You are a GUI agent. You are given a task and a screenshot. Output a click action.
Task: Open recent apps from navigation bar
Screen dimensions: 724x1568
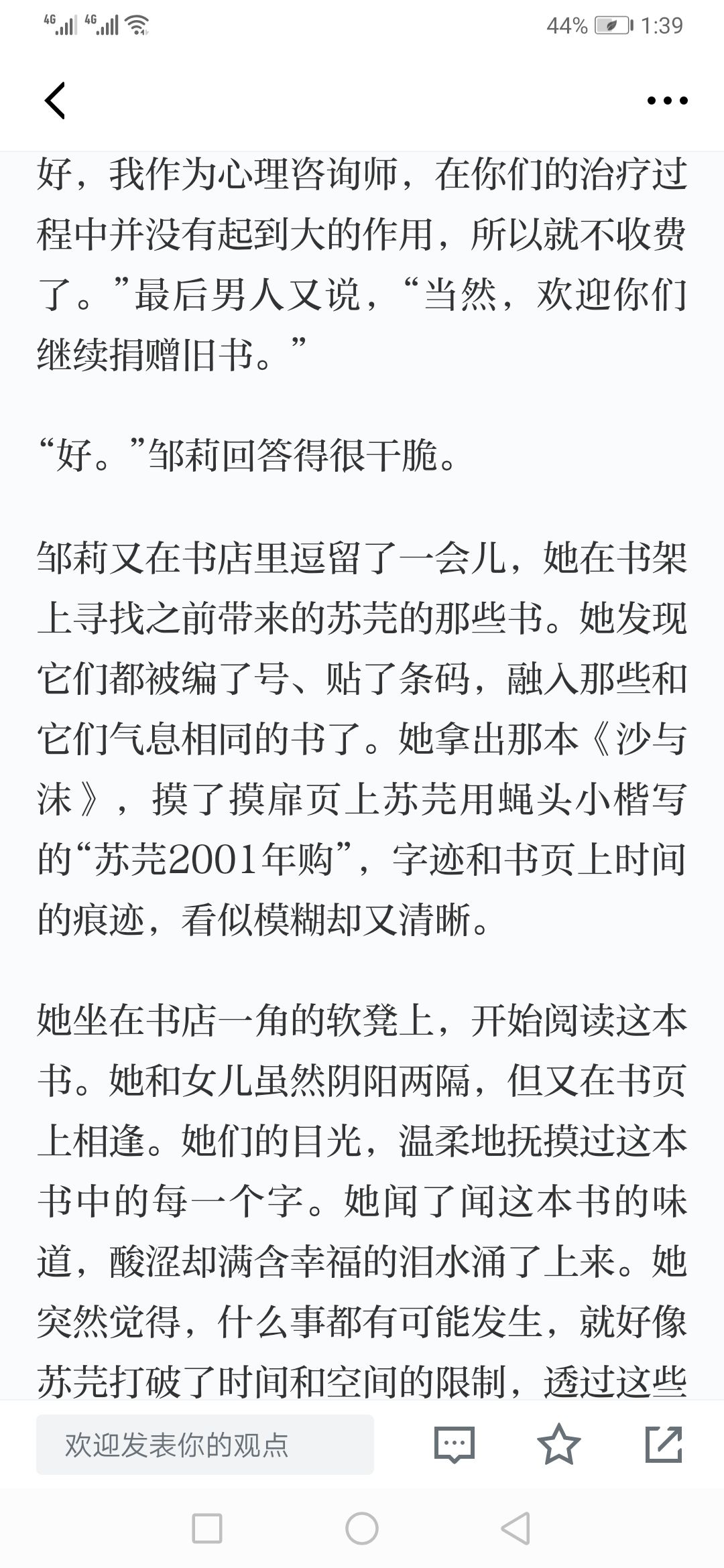pos(207,1528)
